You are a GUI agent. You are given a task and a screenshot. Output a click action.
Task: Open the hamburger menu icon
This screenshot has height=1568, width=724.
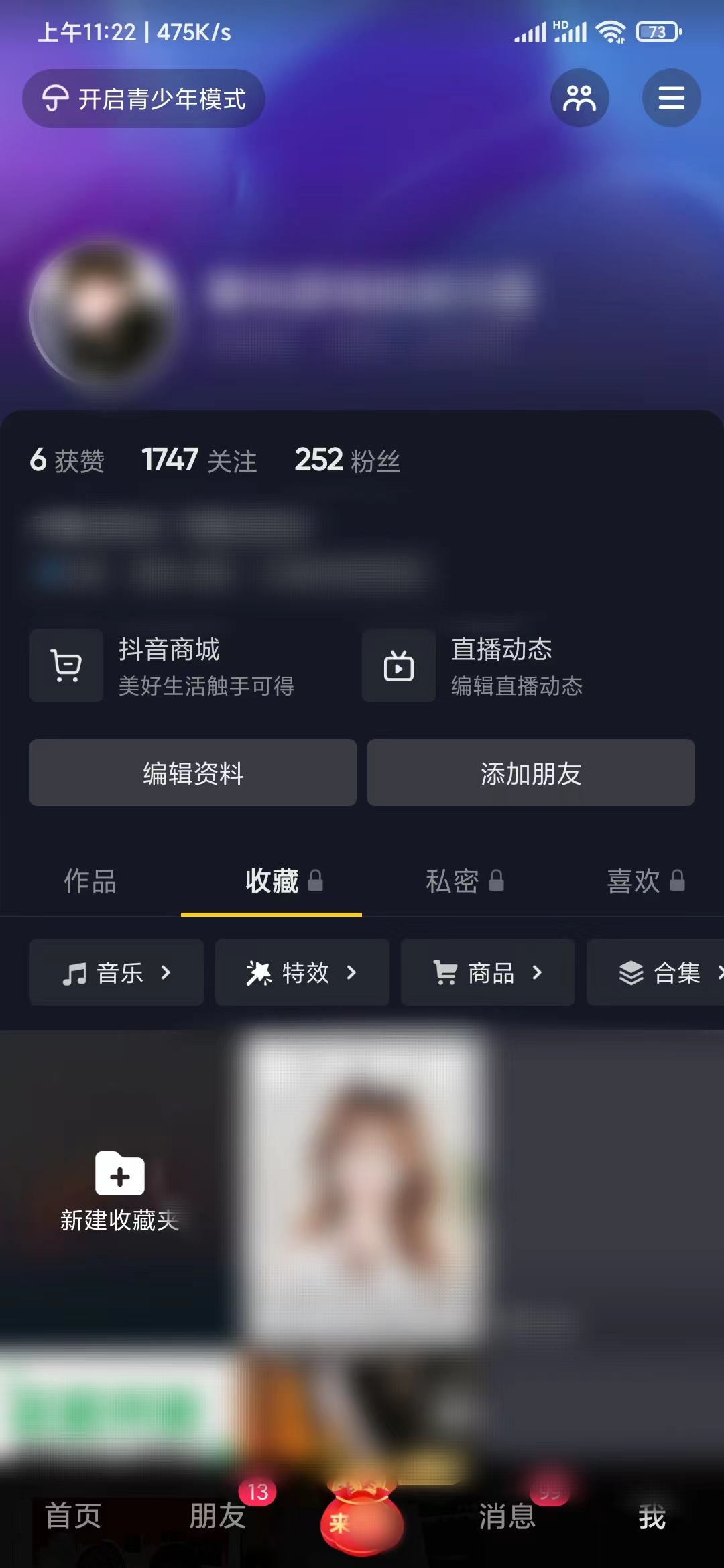670,98
